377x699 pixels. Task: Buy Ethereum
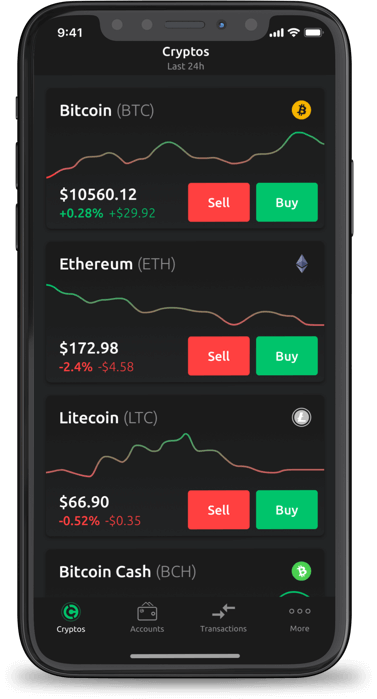pos(287,356)
